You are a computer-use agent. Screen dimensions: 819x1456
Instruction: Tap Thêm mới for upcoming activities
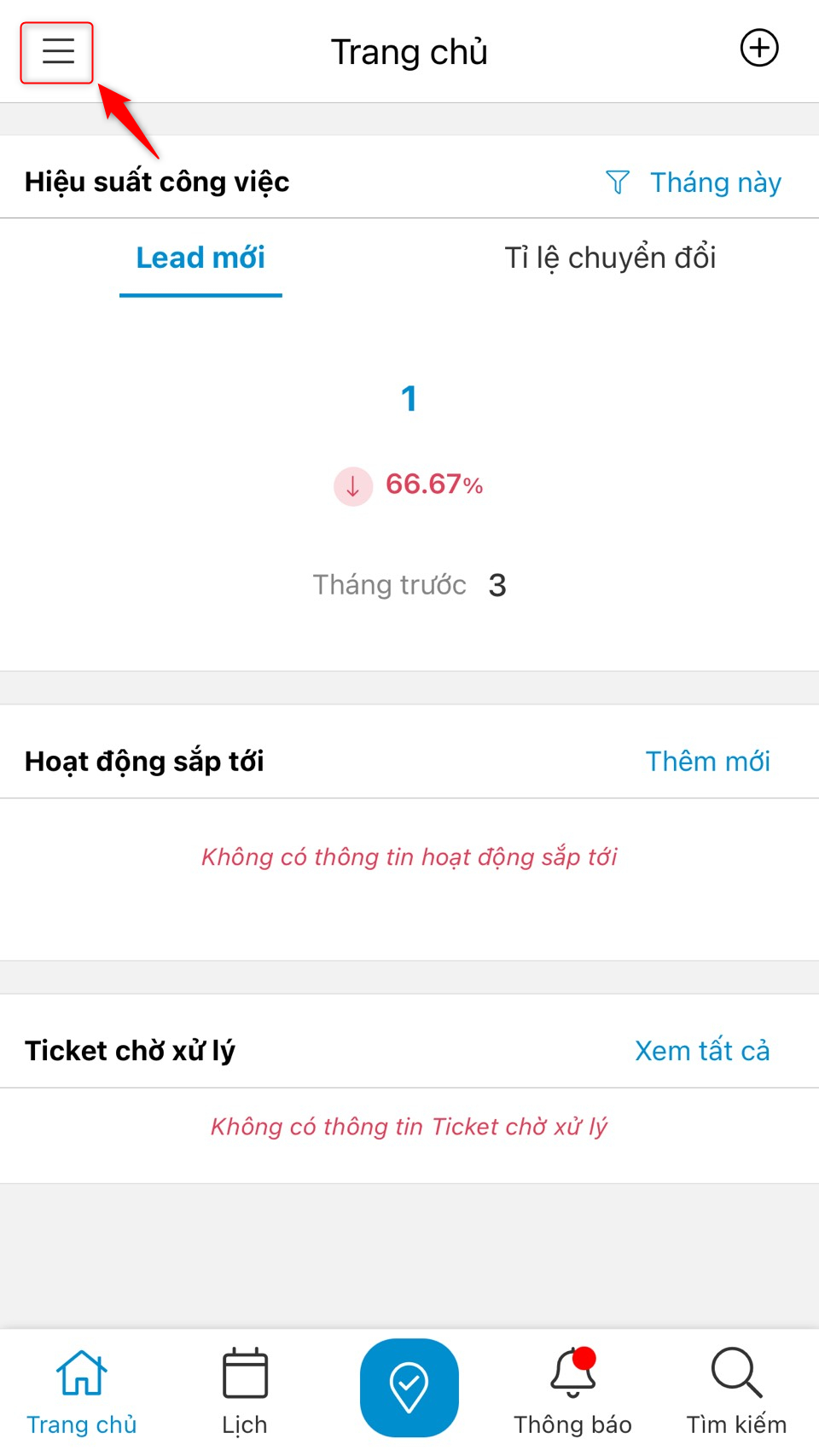(707, 761)
